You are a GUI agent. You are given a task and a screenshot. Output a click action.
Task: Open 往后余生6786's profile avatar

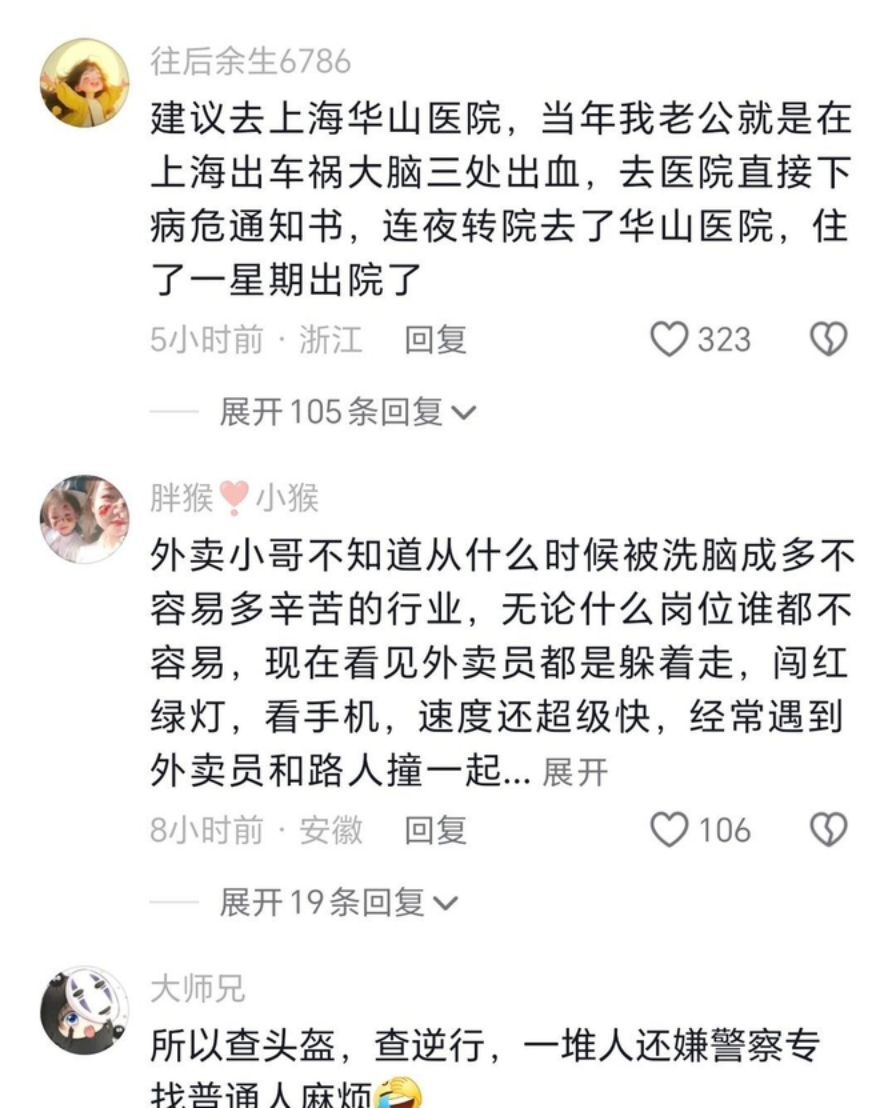85,84
